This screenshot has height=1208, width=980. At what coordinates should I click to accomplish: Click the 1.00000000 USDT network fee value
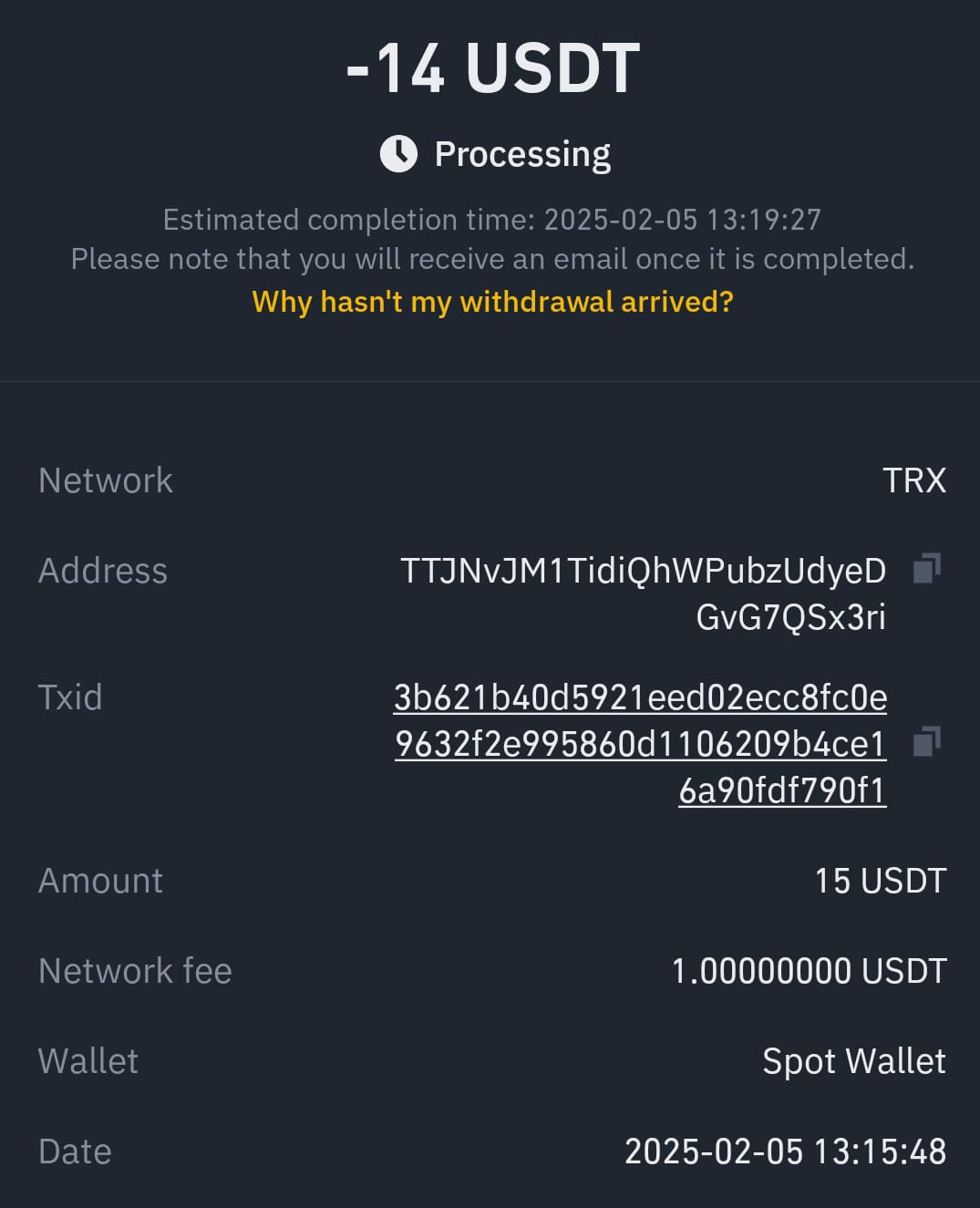[808, 970]
